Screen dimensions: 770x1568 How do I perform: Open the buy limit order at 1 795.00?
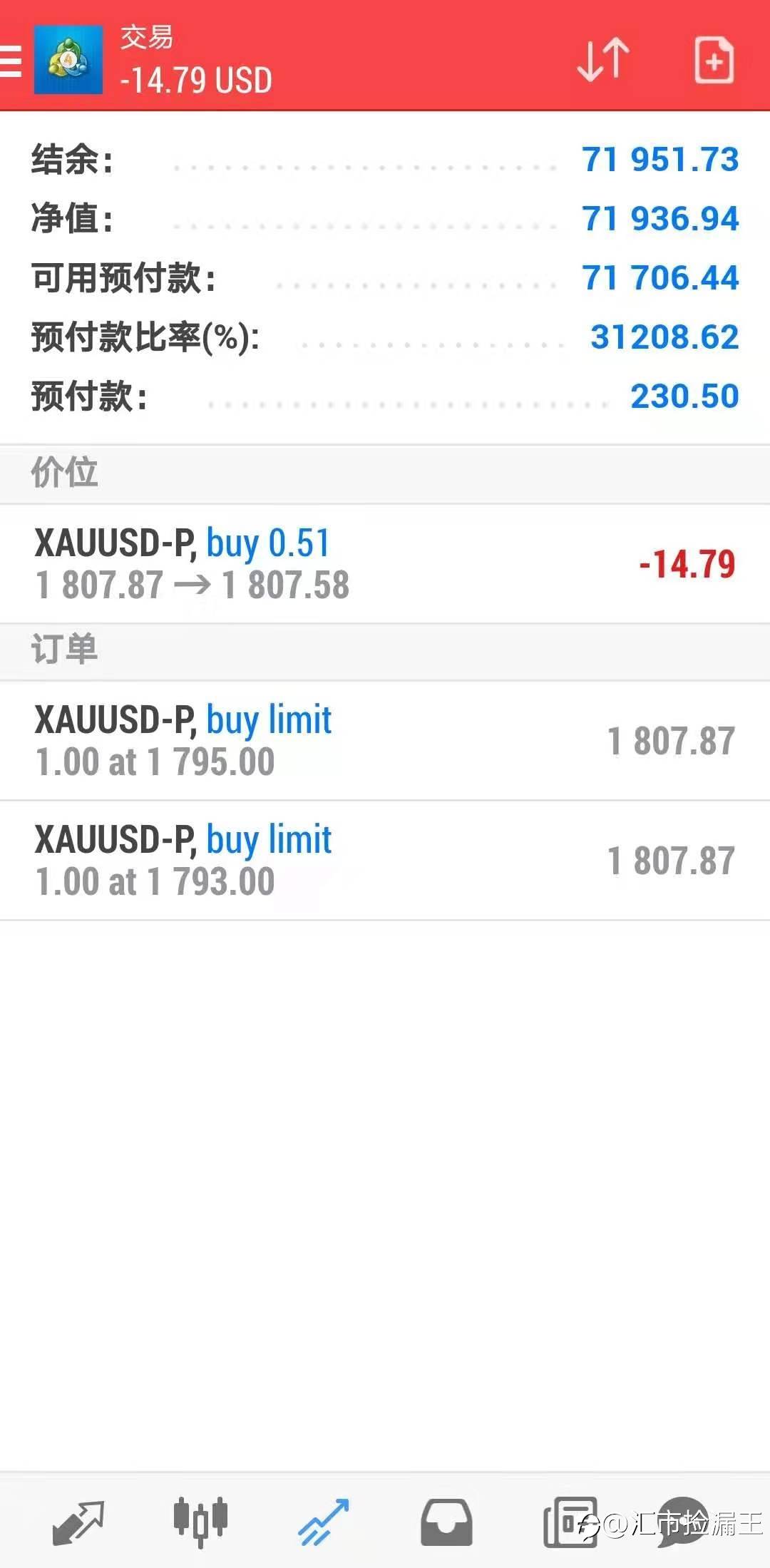(x=385, y=740)
